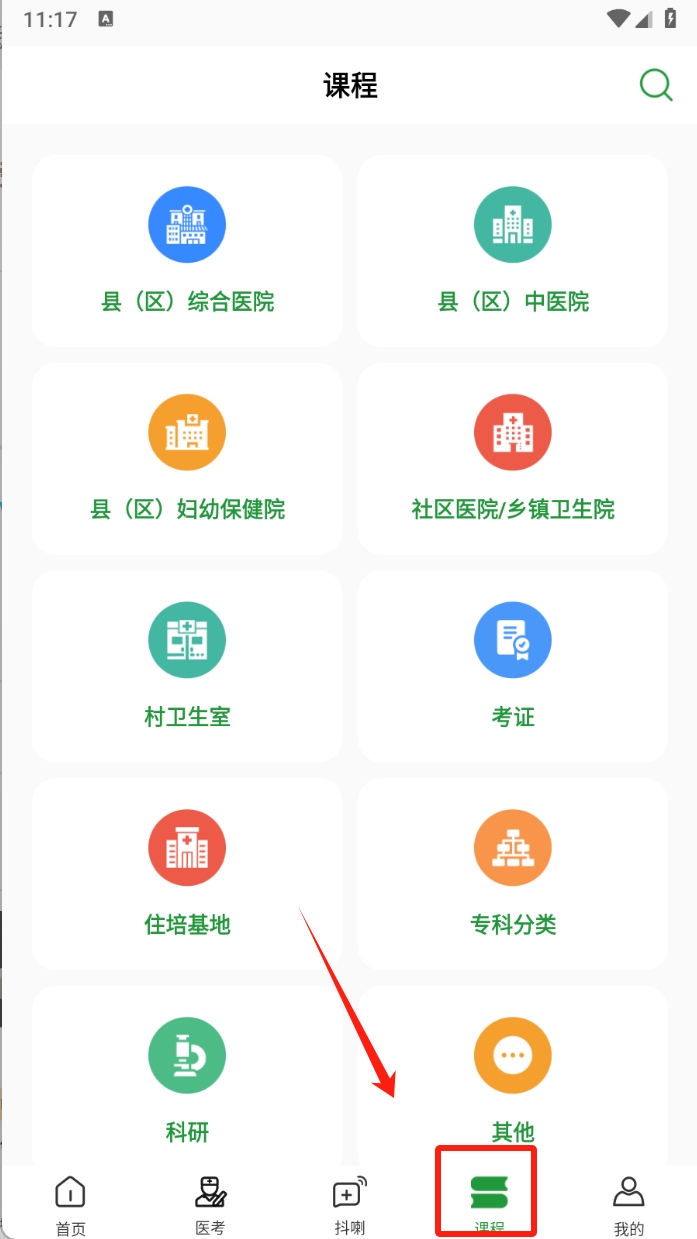This screenshot has height=1239, width=697.
Task: Open 县（区）综合医院 course category
Action: [187, 251]
